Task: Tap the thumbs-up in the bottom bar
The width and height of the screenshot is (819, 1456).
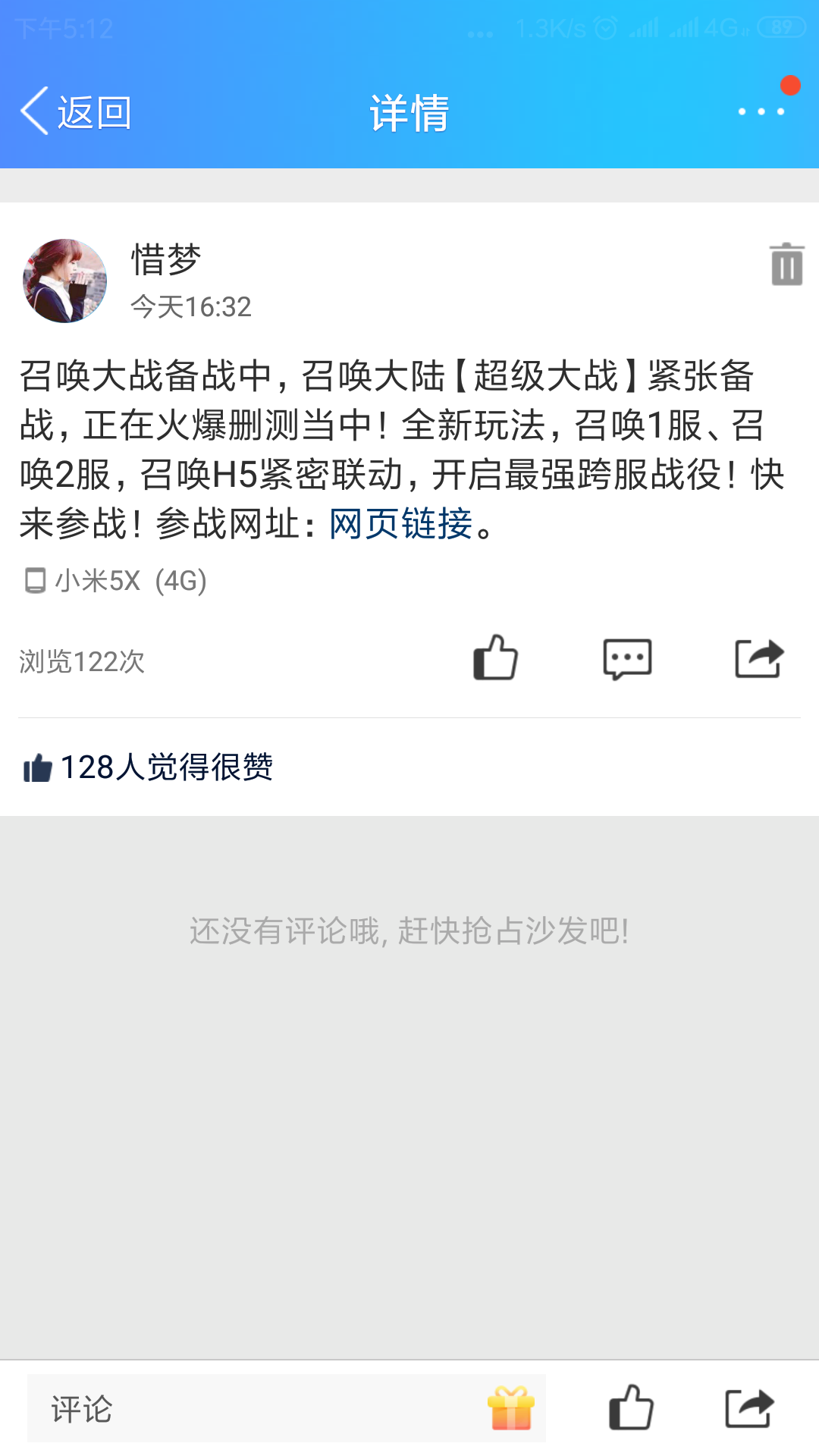Action: pyautogui.click(x=631, y=1407)
